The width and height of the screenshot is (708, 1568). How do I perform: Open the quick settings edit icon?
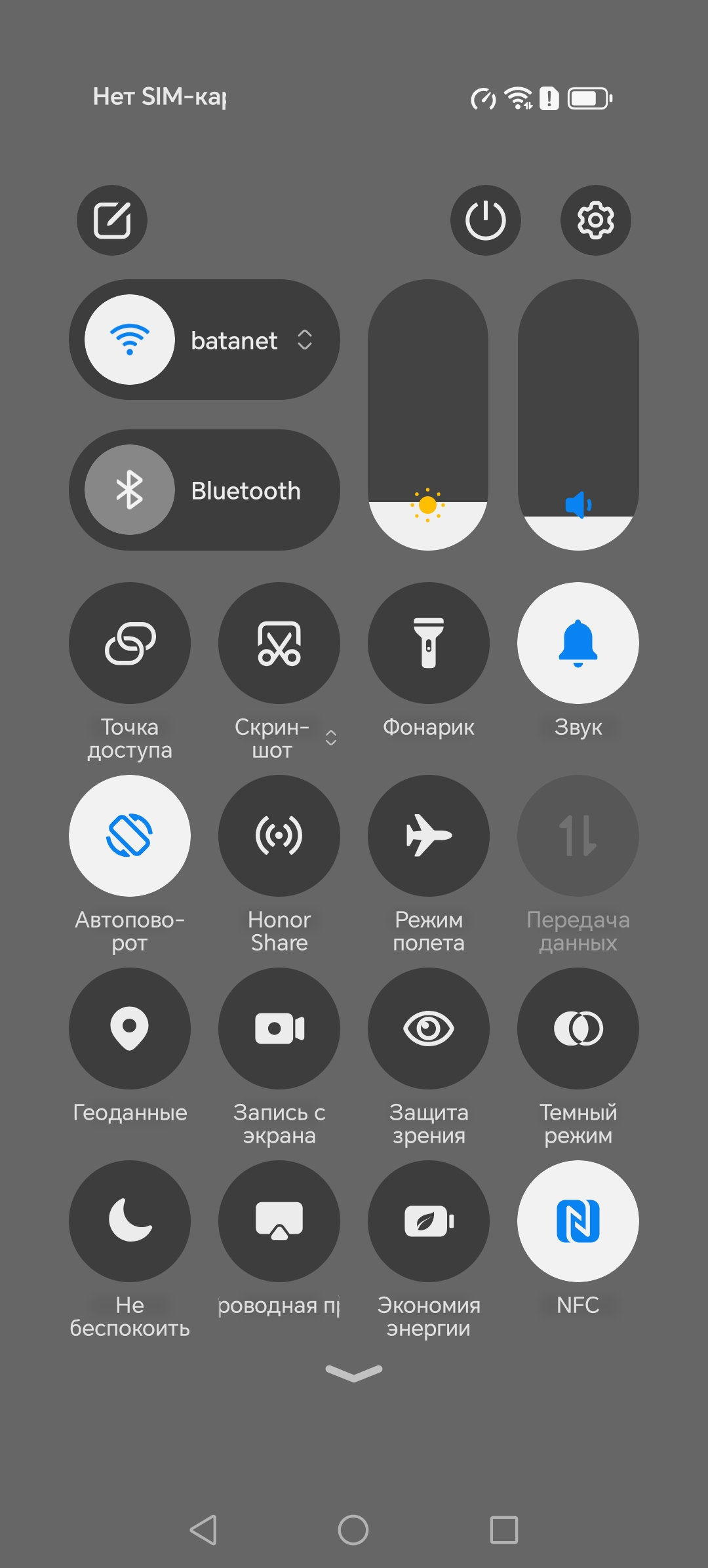[x=112, y=220]
